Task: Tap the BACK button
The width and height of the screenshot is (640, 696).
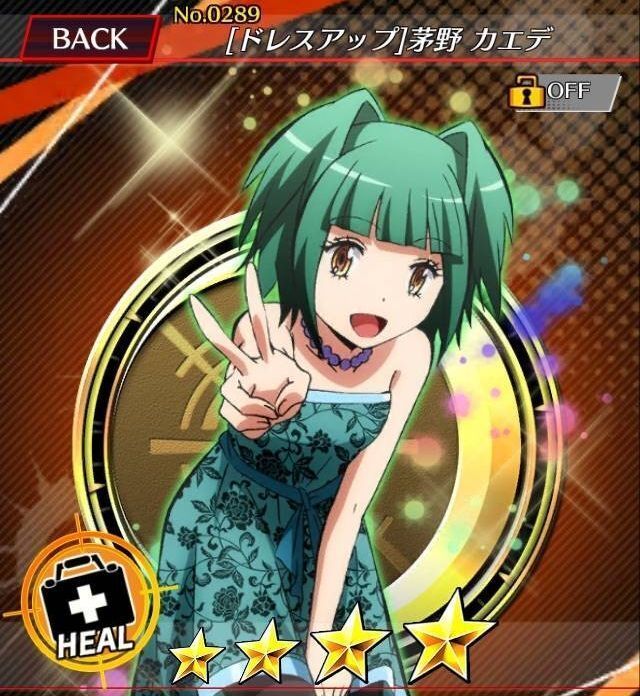Action: click(x=88, y=39)
